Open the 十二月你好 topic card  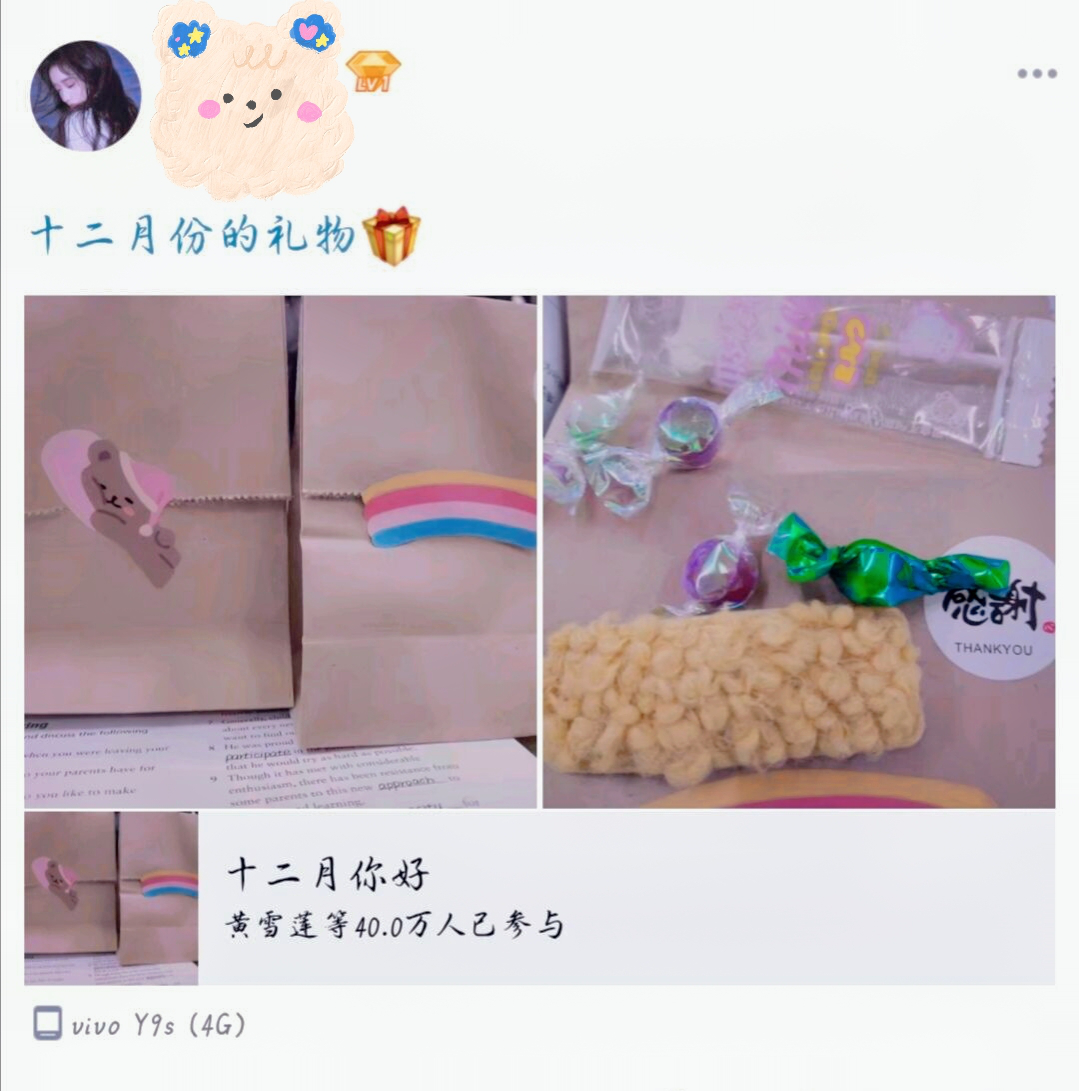pos(539,898)
